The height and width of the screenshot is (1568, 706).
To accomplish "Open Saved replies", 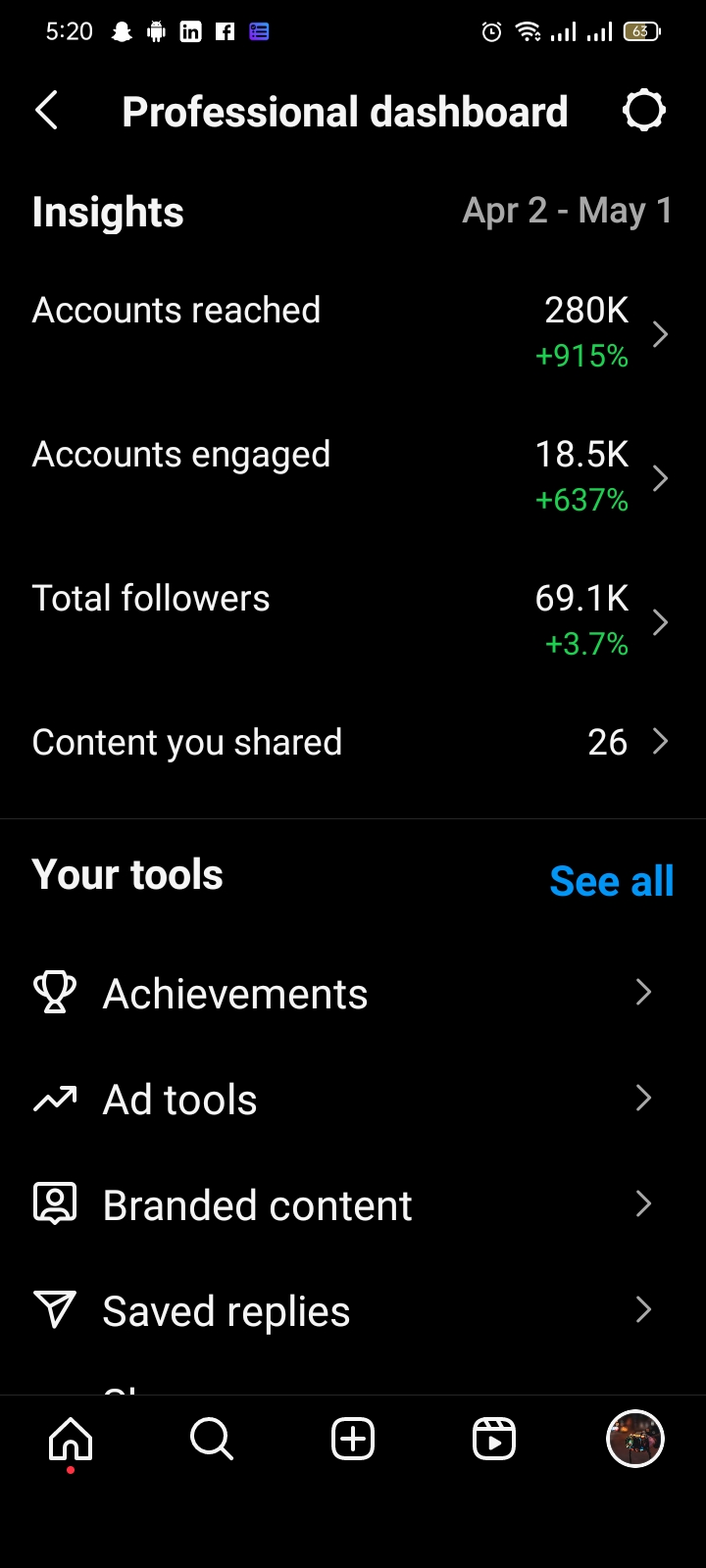I will pyautogui.click(x=353, y=1311).
